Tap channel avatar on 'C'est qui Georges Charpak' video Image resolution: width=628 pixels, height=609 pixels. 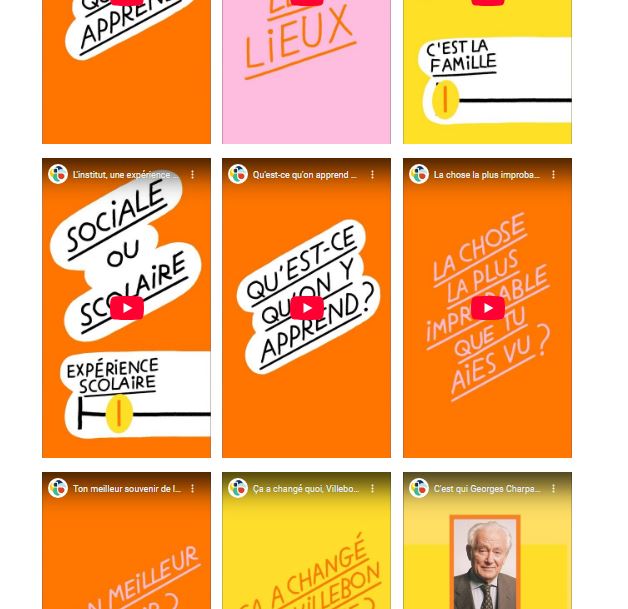(x=419, y=489)
